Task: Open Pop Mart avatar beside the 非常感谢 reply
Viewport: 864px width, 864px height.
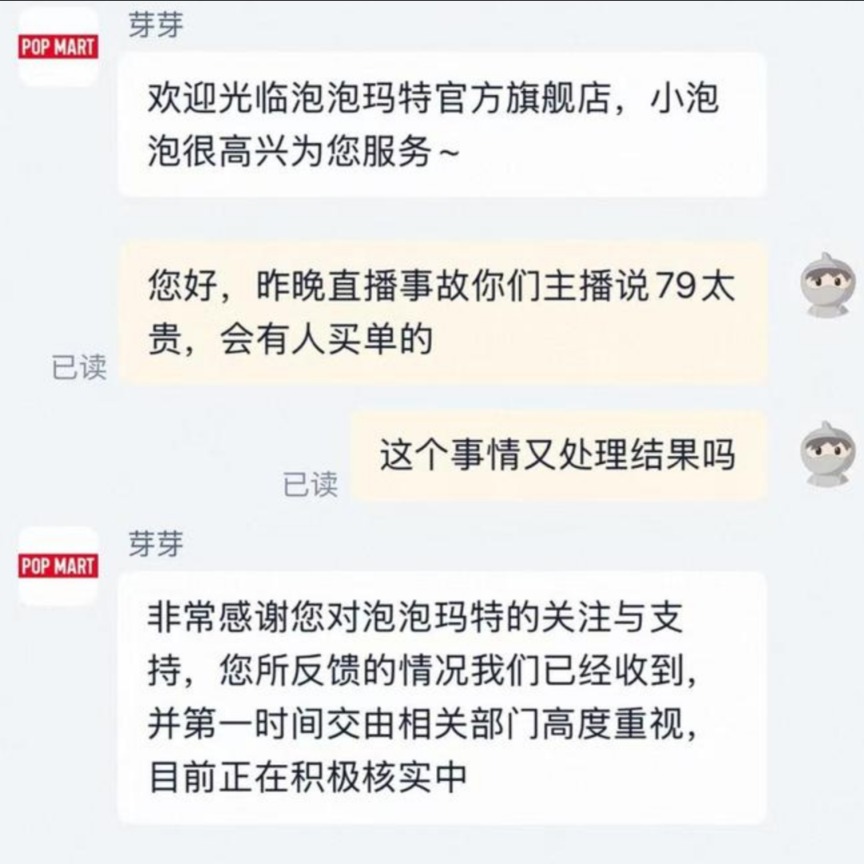Action: pos(58,566)
